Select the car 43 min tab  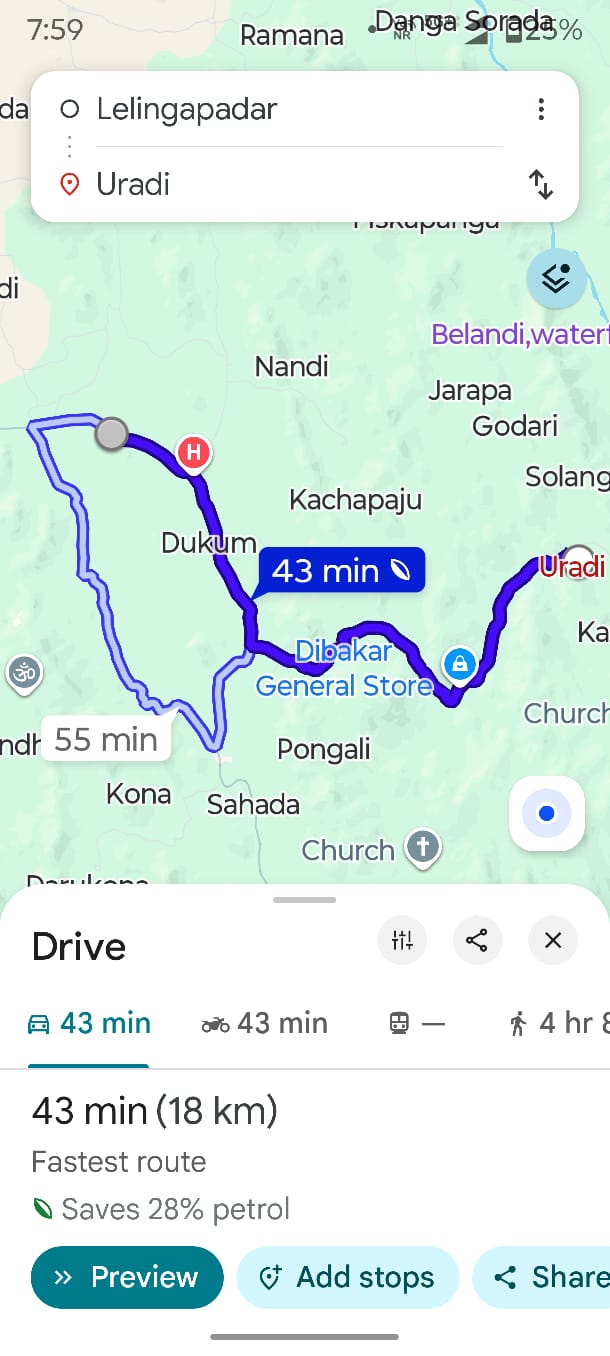pyautogui.click(x=89, y=1023)
